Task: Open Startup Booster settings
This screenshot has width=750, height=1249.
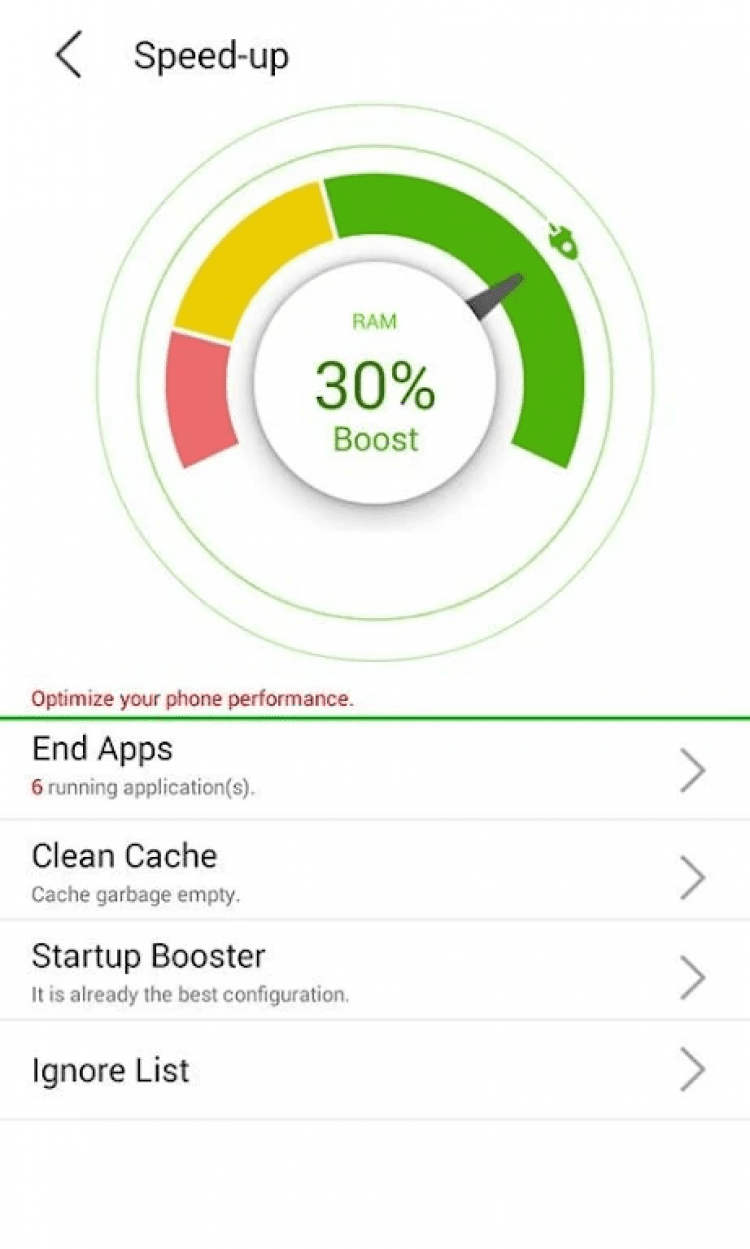Action: point(374,972)
